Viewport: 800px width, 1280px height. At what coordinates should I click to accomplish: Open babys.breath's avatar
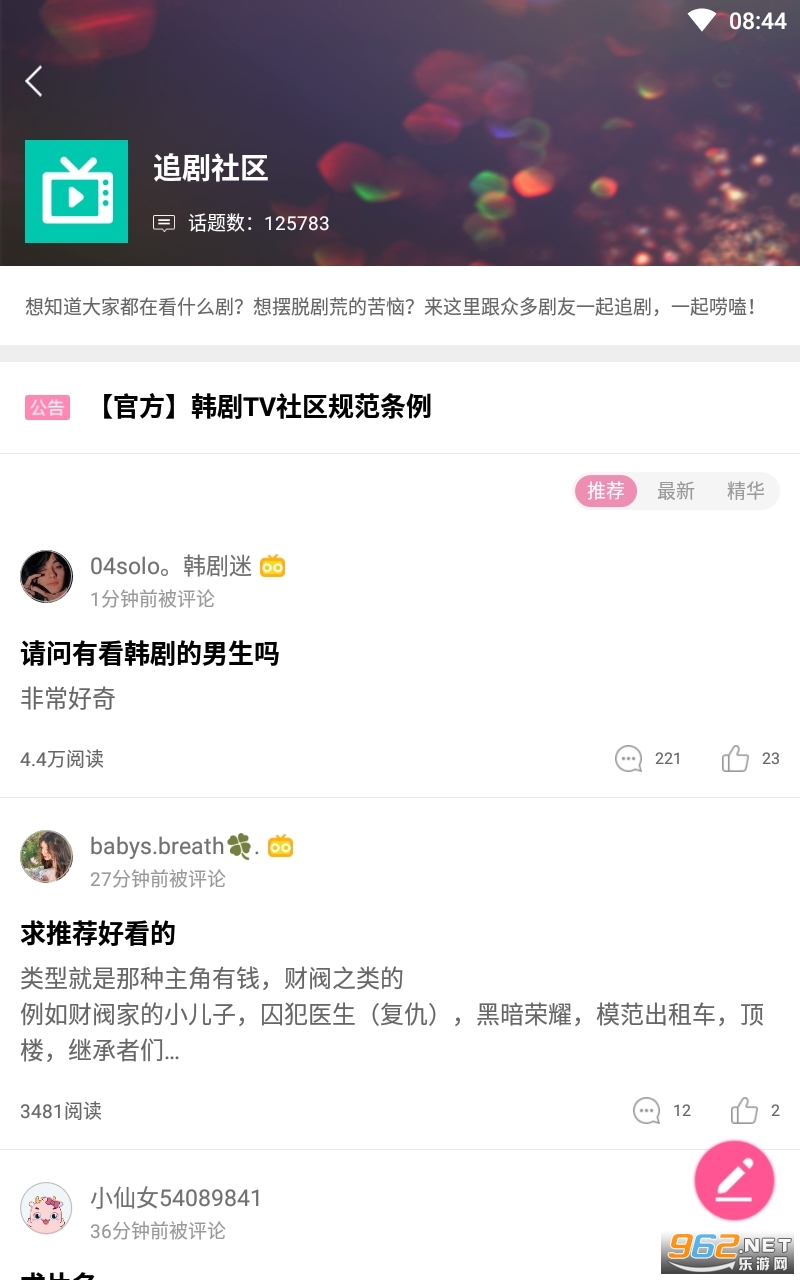(x=47, y=856)
